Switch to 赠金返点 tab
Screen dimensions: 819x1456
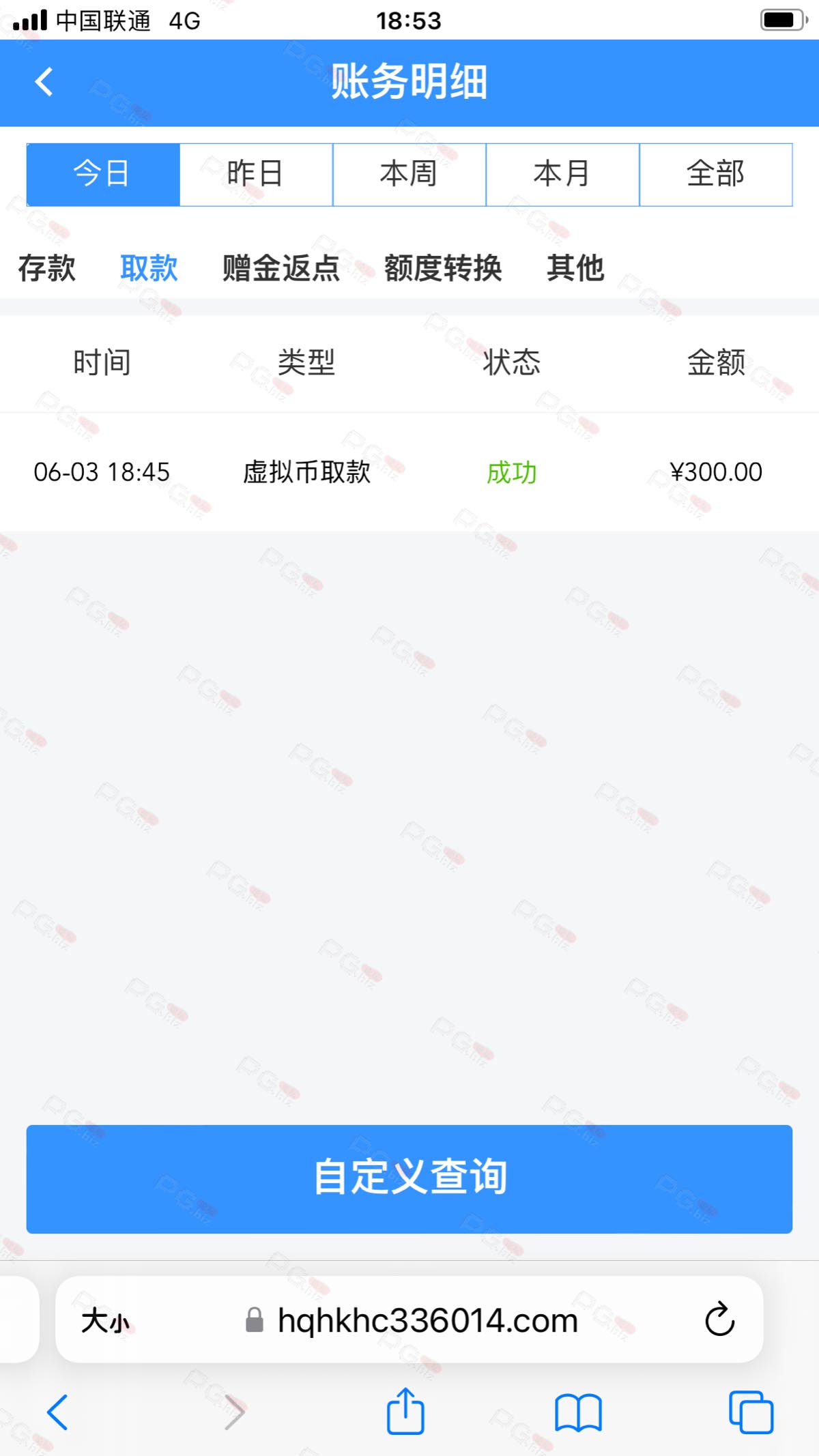coord(281,268)
